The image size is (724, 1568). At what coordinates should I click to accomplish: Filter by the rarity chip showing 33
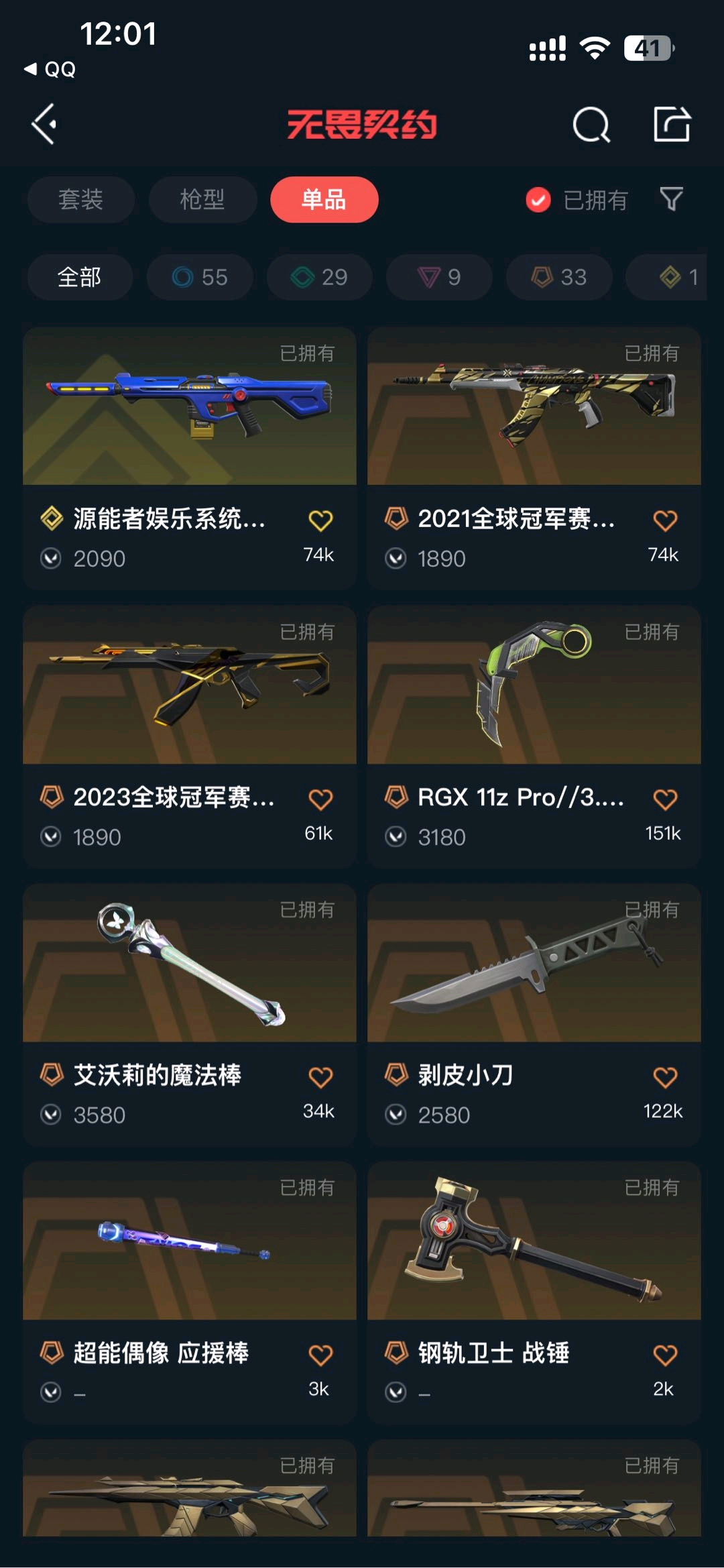(x=559, y=277)
